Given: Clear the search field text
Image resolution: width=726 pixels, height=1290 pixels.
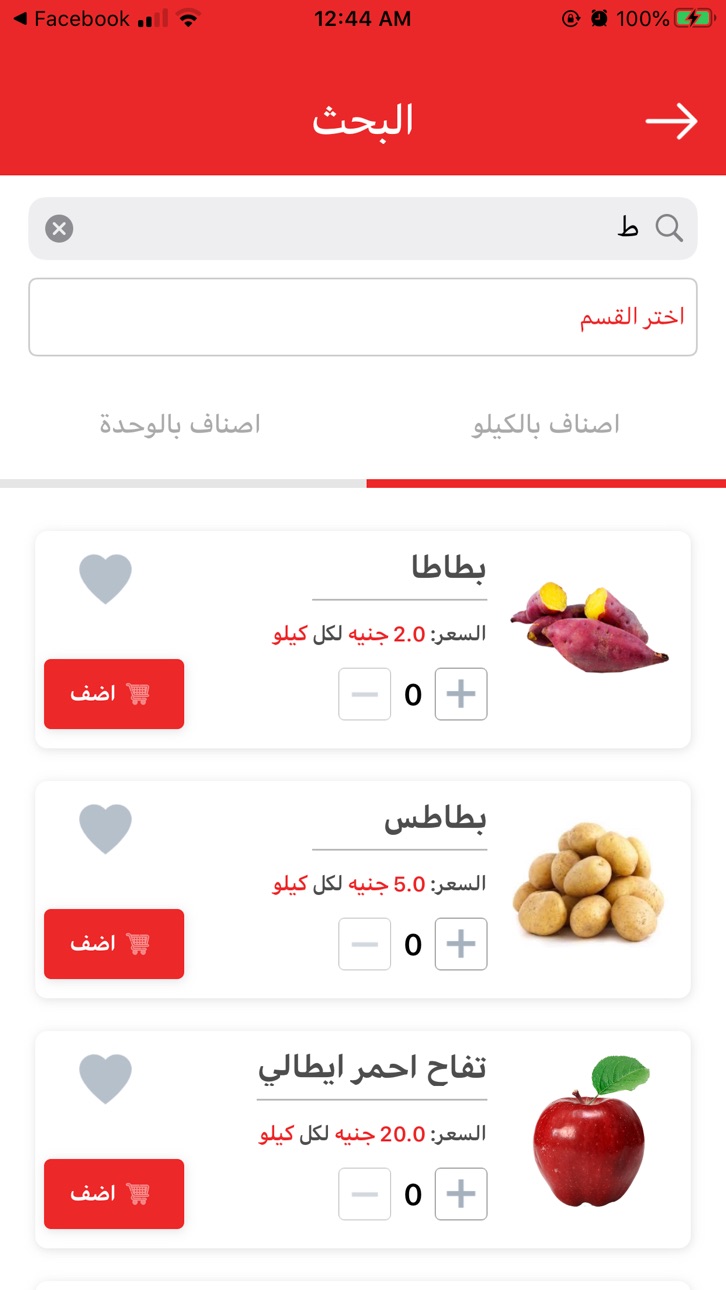Looking at the screenshot, I should click(x=60, y=229).
